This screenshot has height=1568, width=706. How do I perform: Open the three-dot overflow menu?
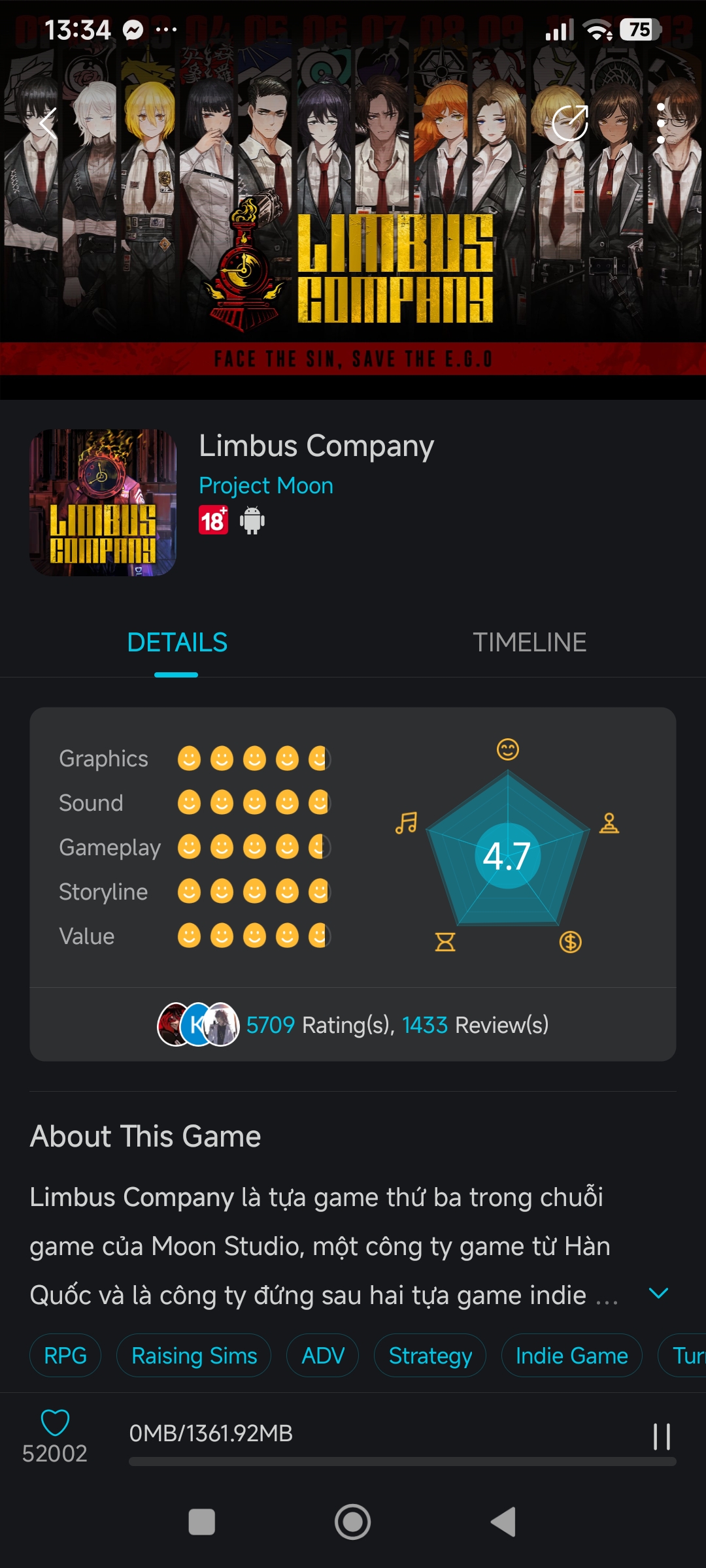click(x=661, y=123)
